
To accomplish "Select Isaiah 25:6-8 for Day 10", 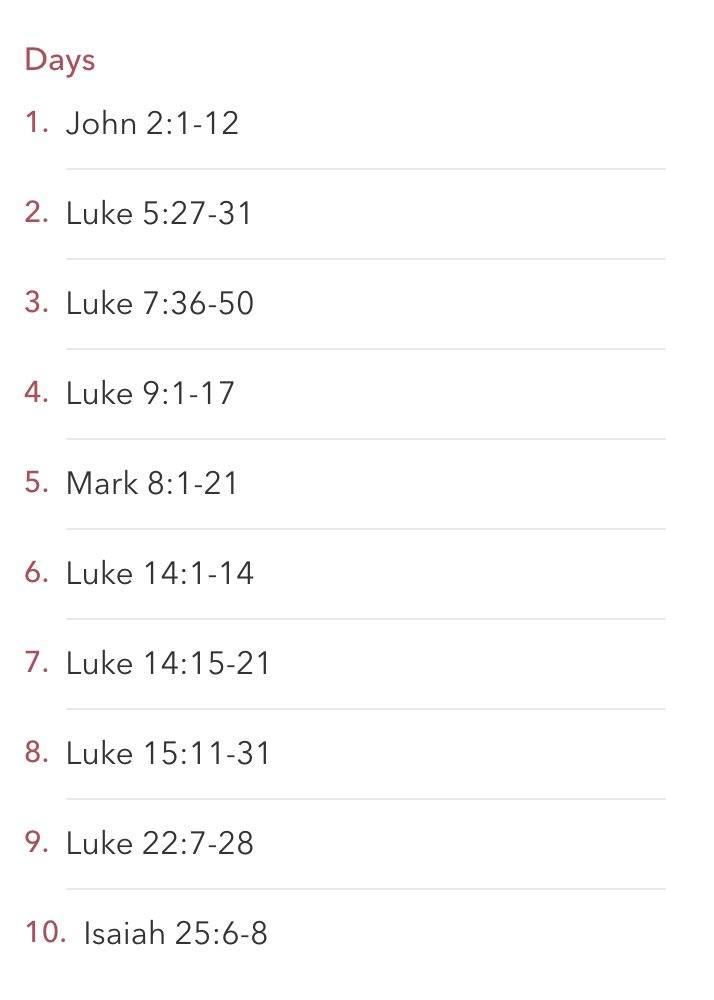I will point(175,934).
